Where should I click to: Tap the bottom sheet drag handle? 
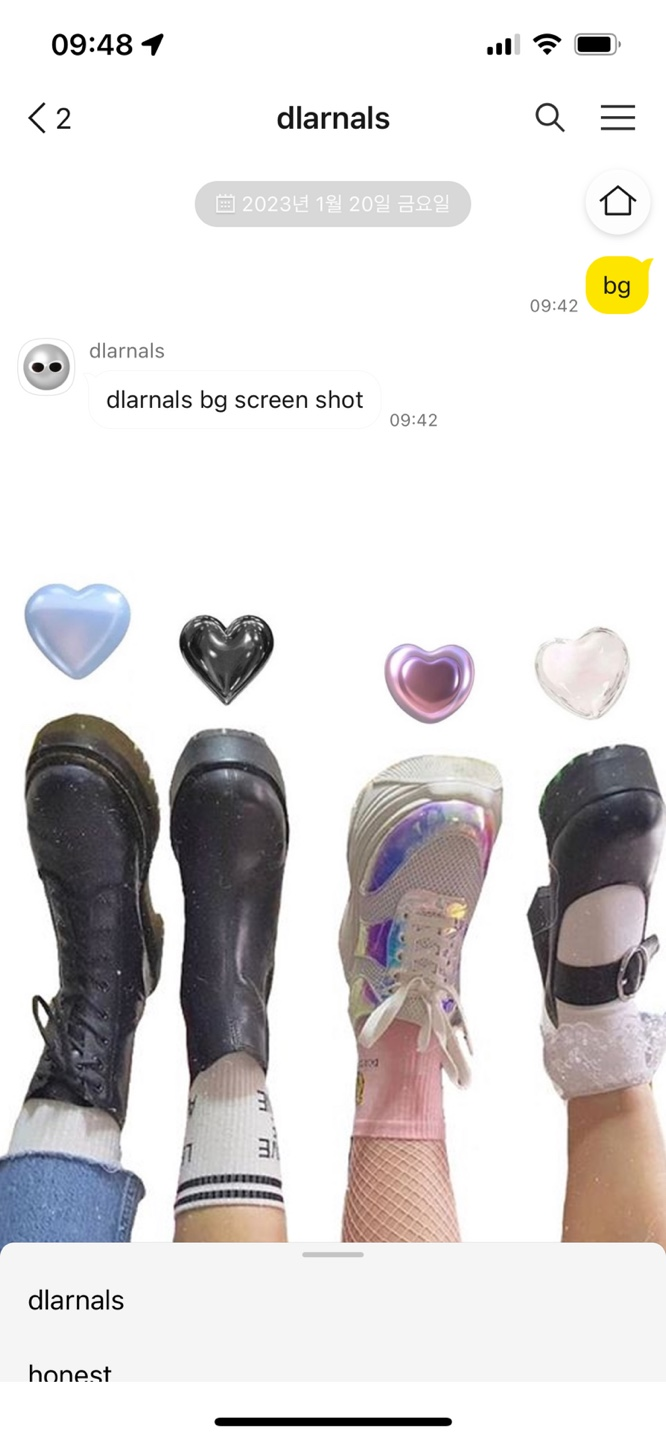[x=333, y=1254]
